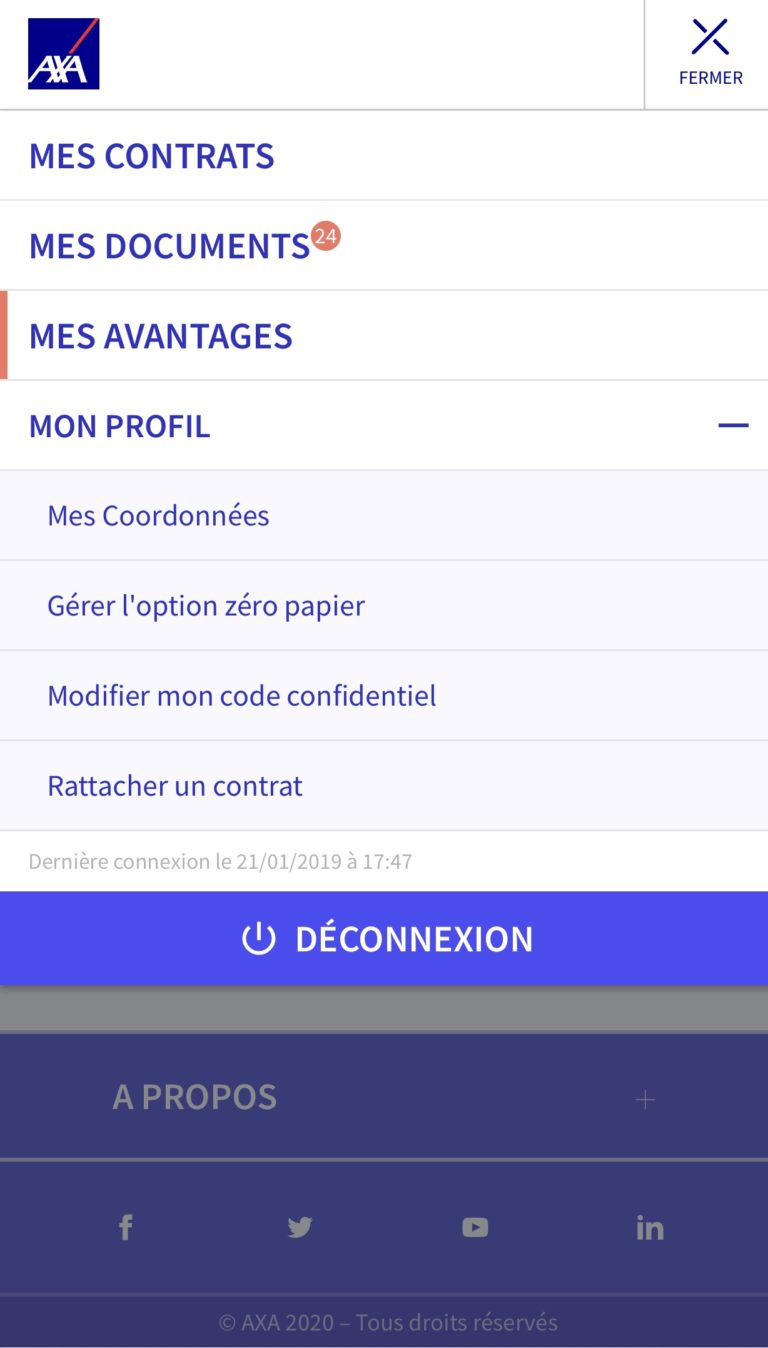The width and height of the screenshot is (768, 1348).
Task: Open Mes Documents
Action: [x=384, y=245]
